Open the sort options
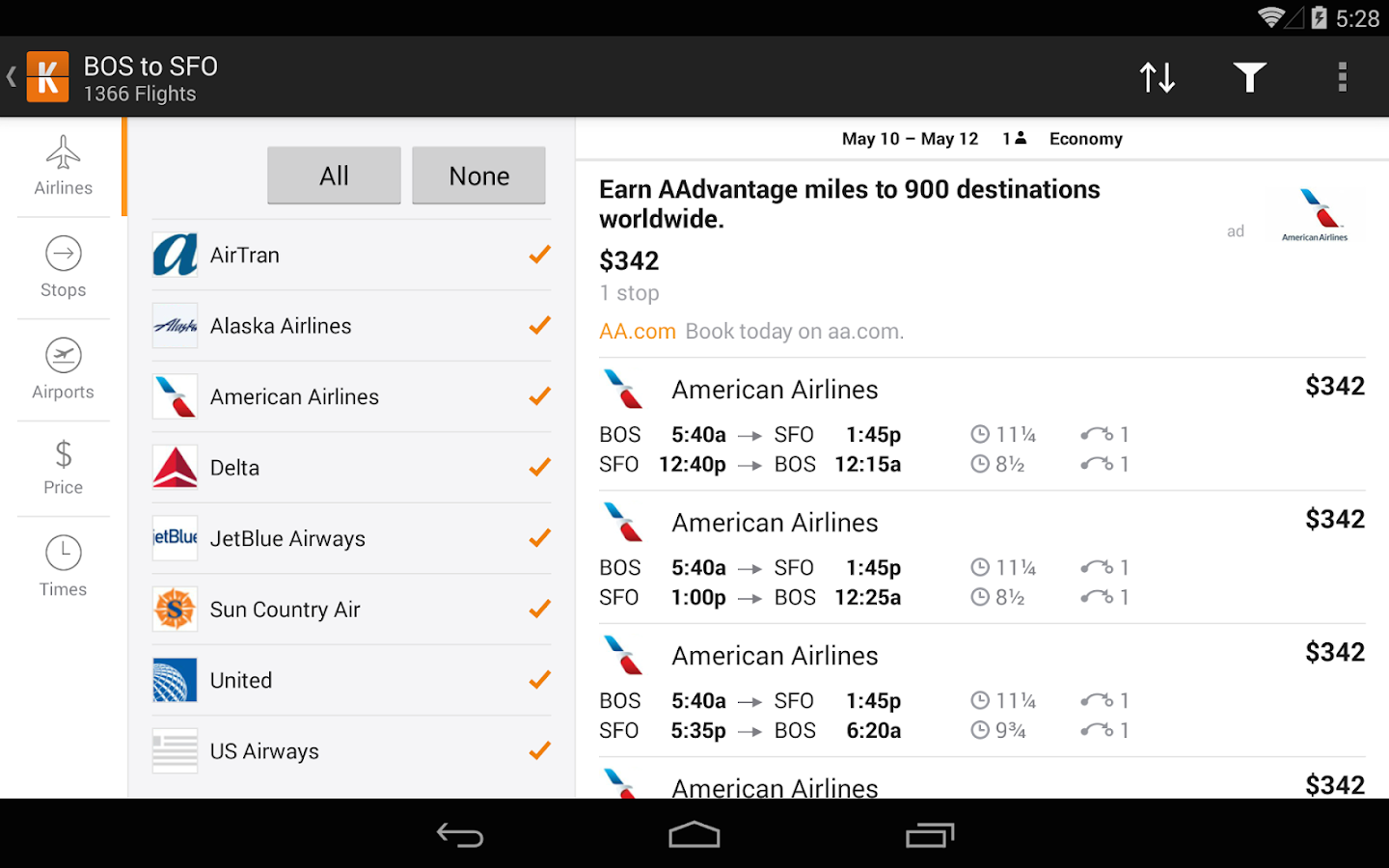 click(x=1157, y=77)
